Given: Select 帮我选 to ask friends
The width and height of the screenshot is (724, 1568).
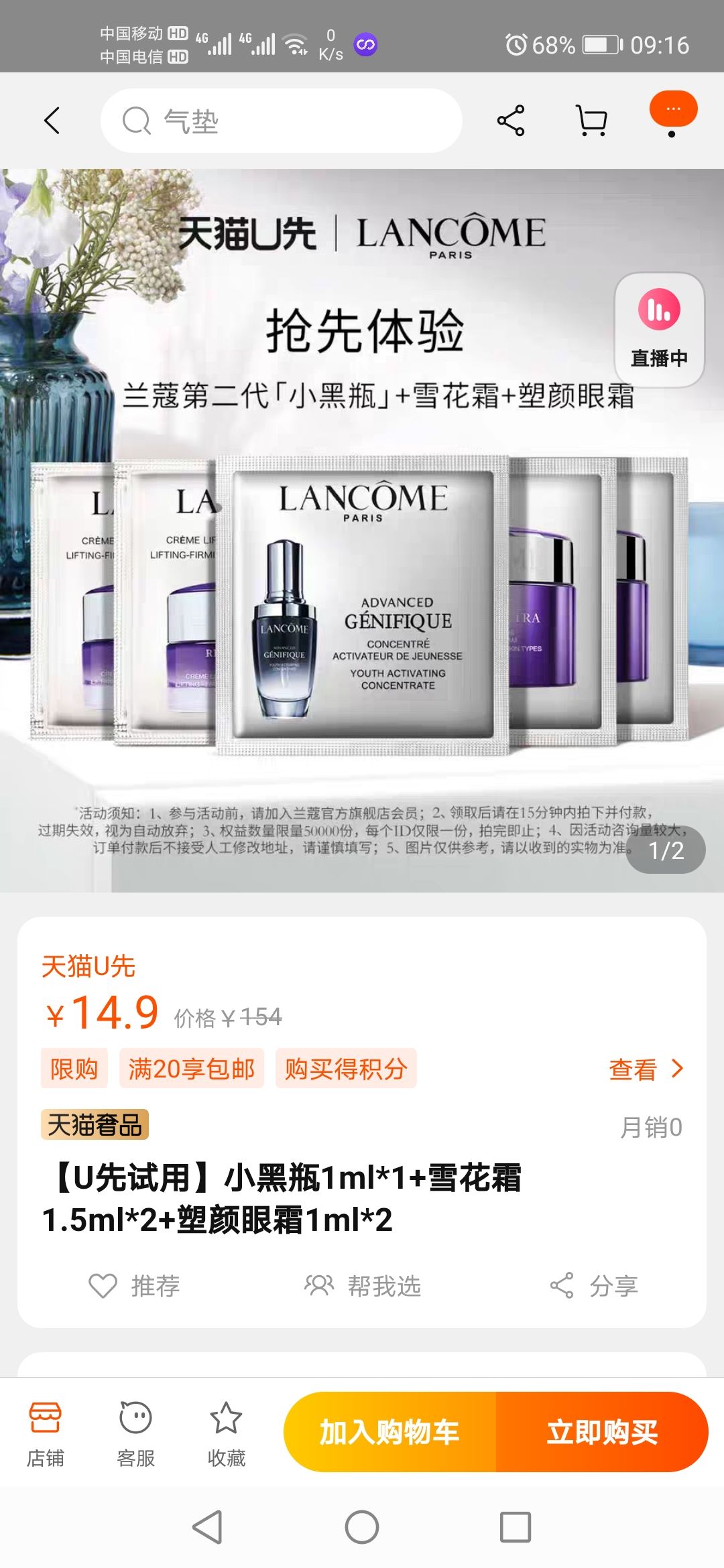Looking at the screenshot, I should (362, 1286).
